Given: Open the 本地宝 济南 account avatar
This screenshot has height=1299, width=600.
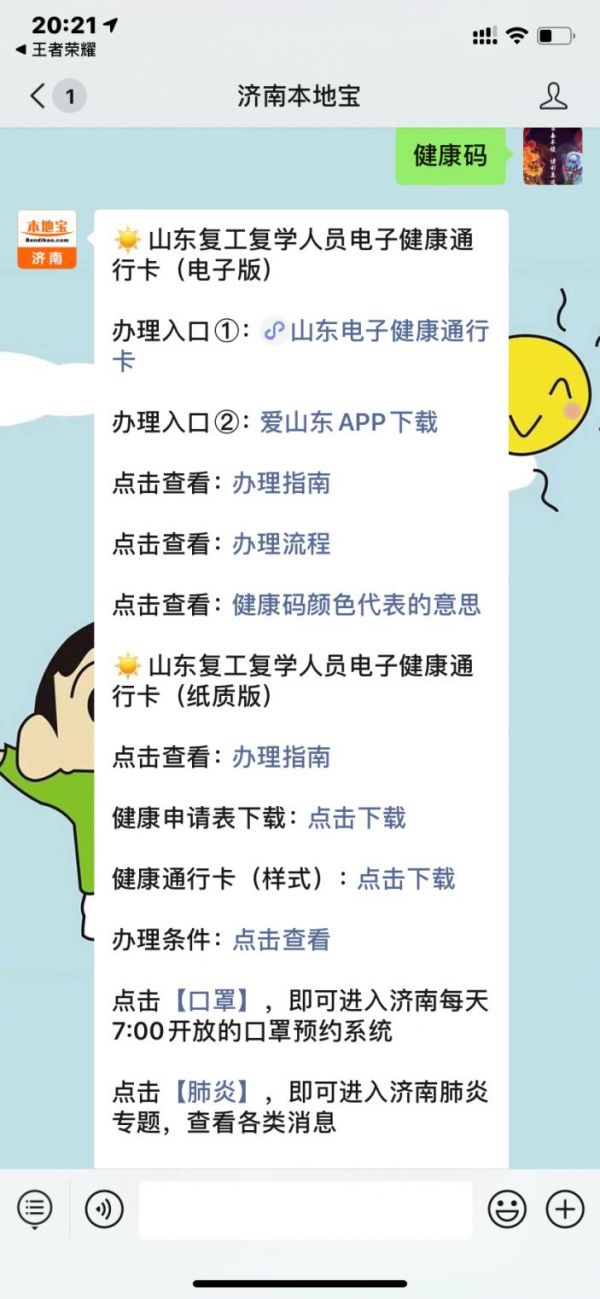Looking at the screenshot, I should coord(47,240).
